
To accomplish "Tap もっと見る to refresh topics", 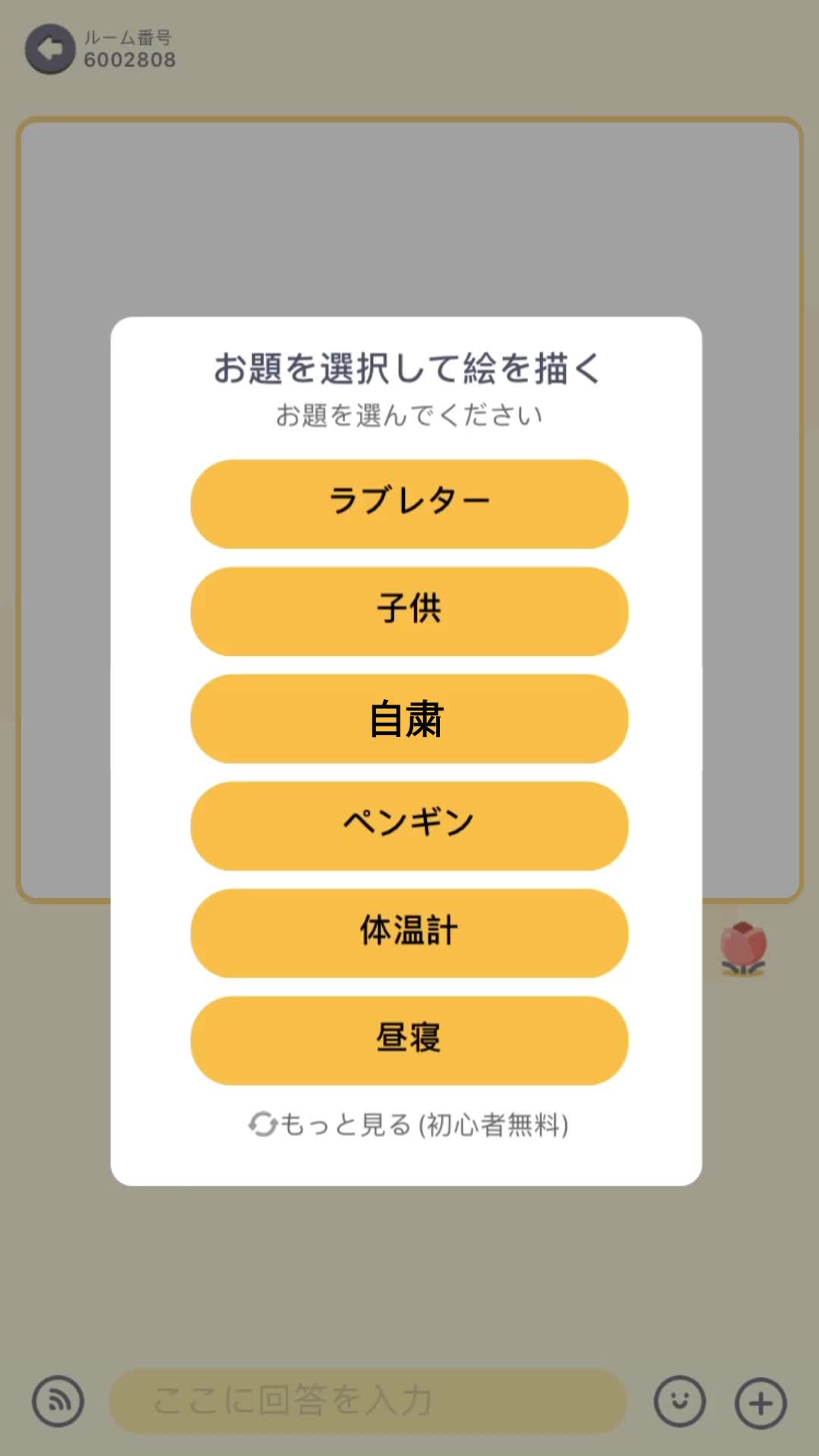I will click(x=408, y=1125).
